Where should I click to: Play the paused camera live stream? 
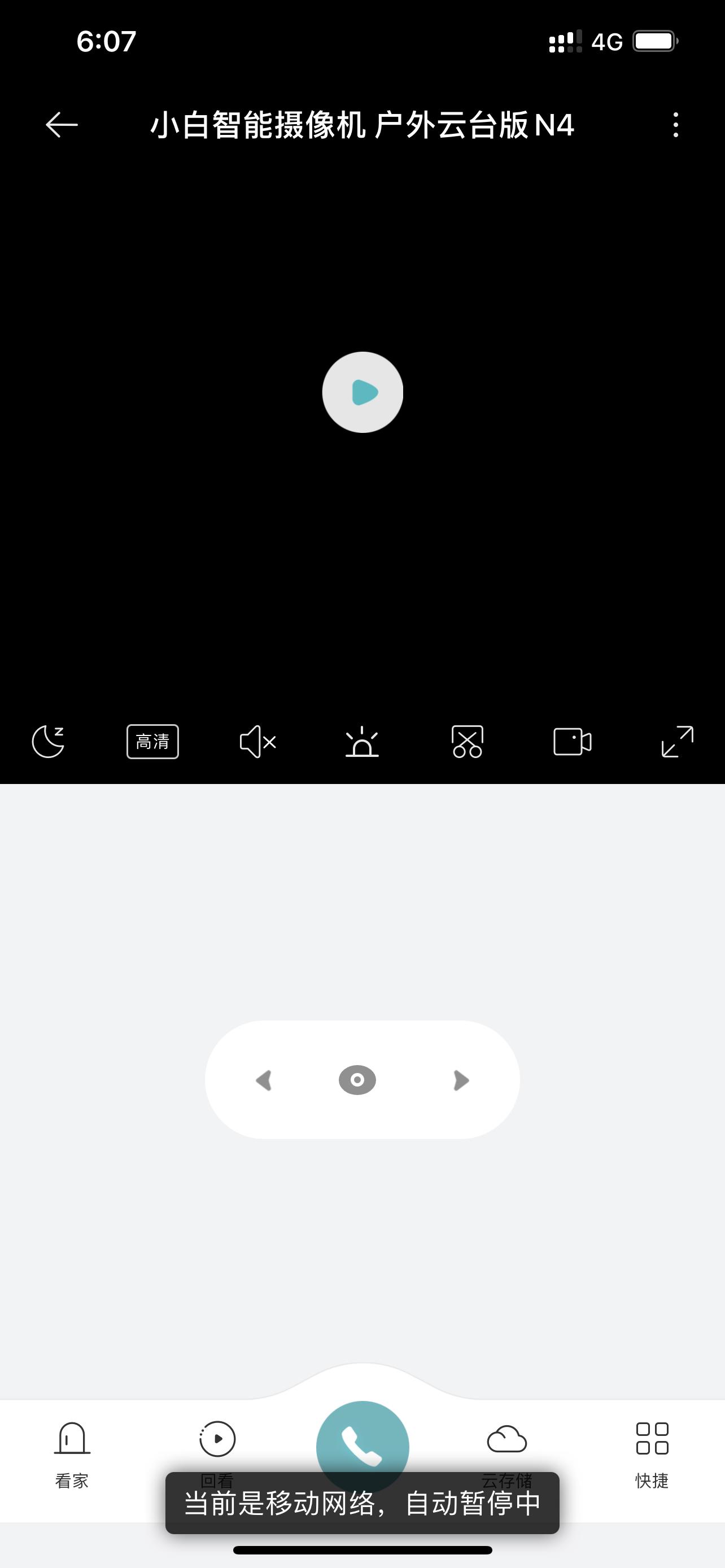(x=362, y=393)
